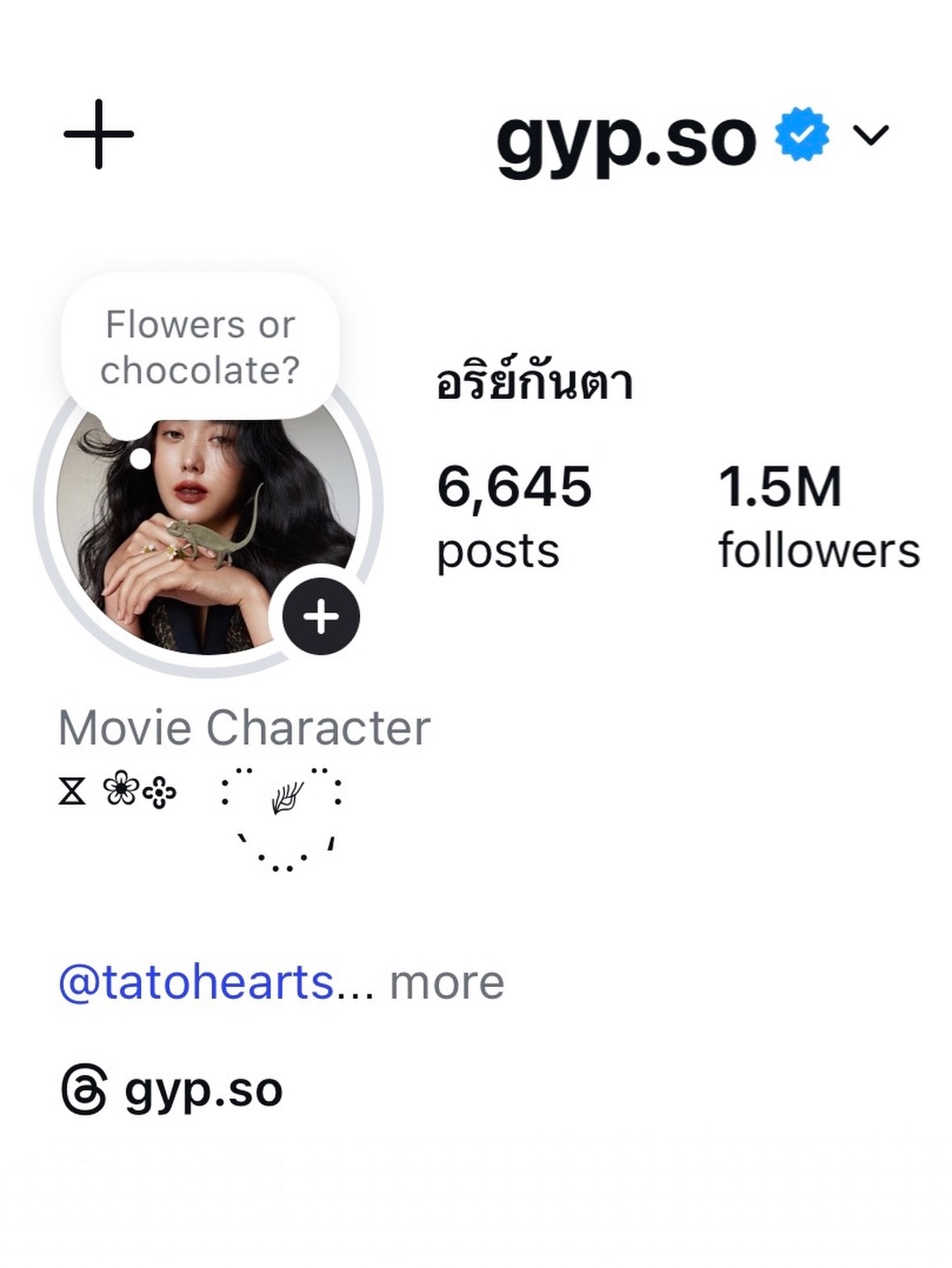Tap the username gyp.so at the top

626,137
